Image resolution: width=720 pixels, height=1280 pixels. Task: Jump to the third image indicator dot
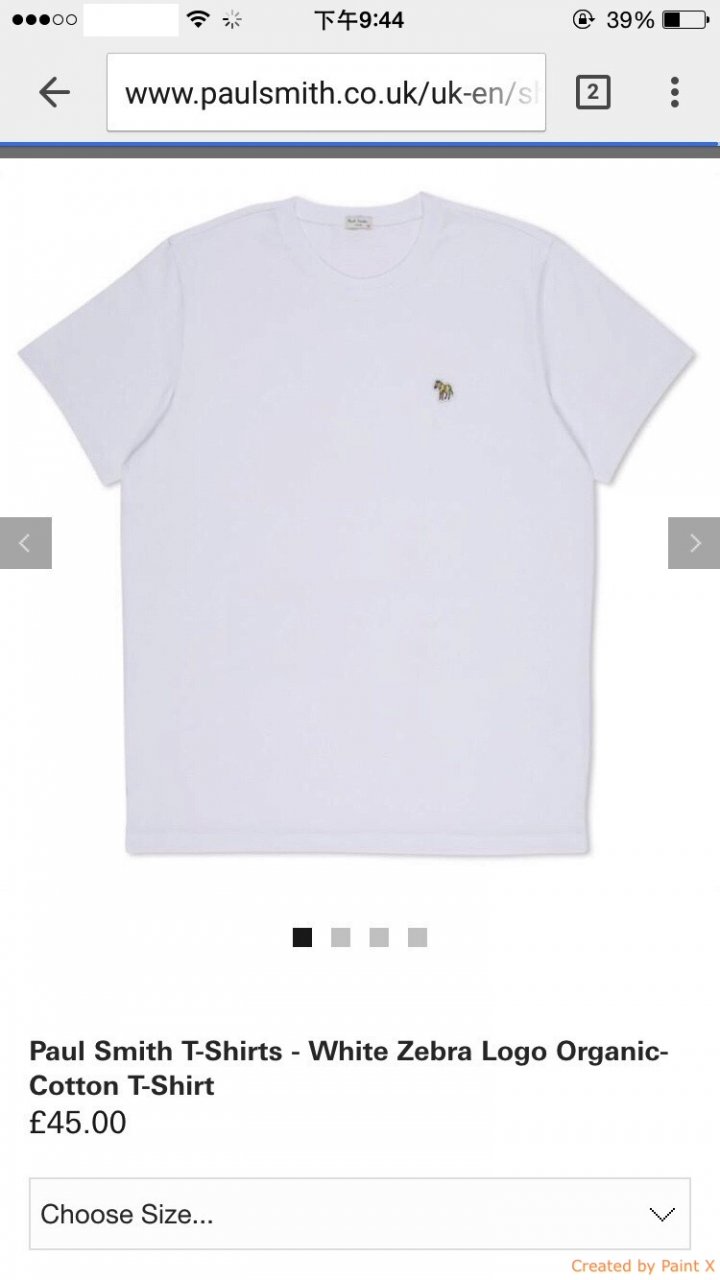point(379,937)
